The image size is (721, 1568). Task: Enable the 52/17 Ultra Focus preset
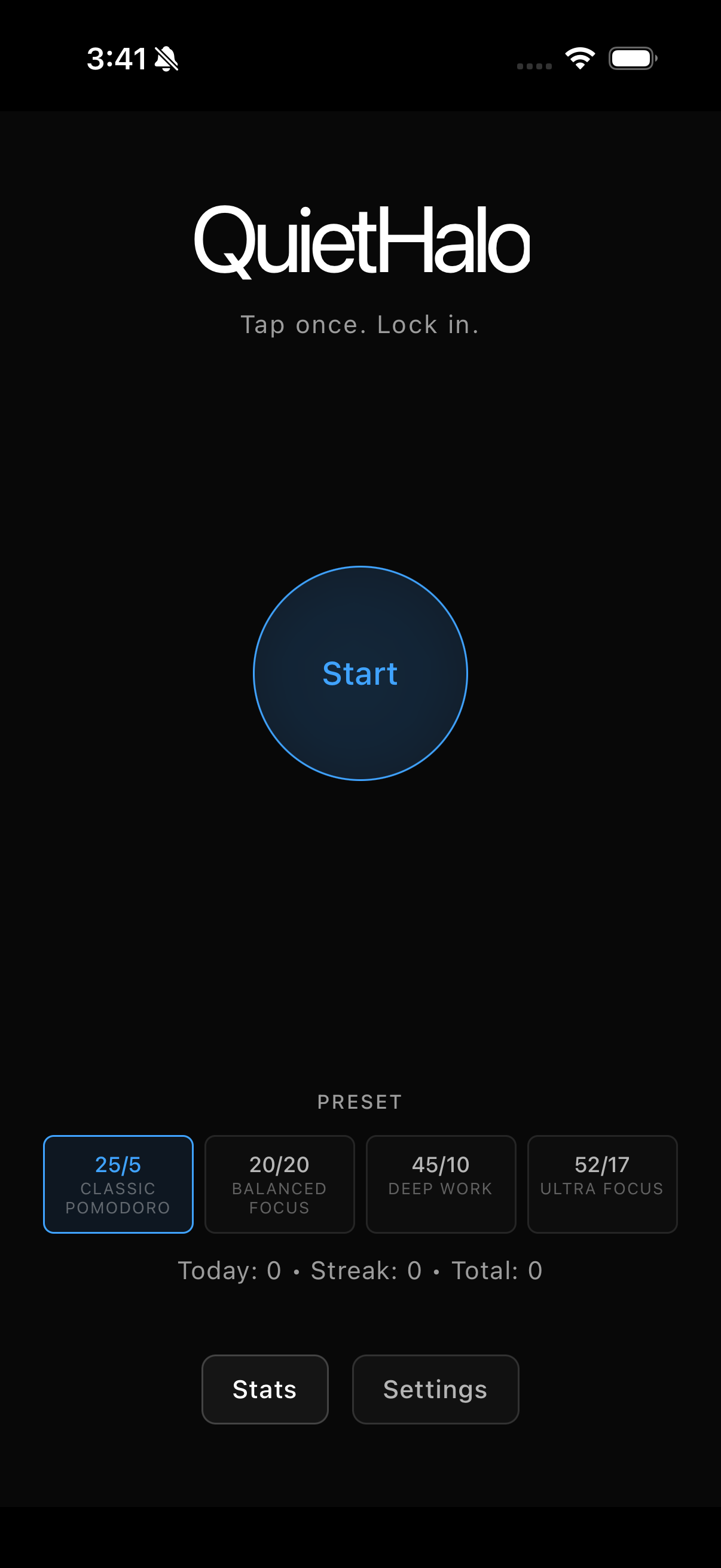602,1183
